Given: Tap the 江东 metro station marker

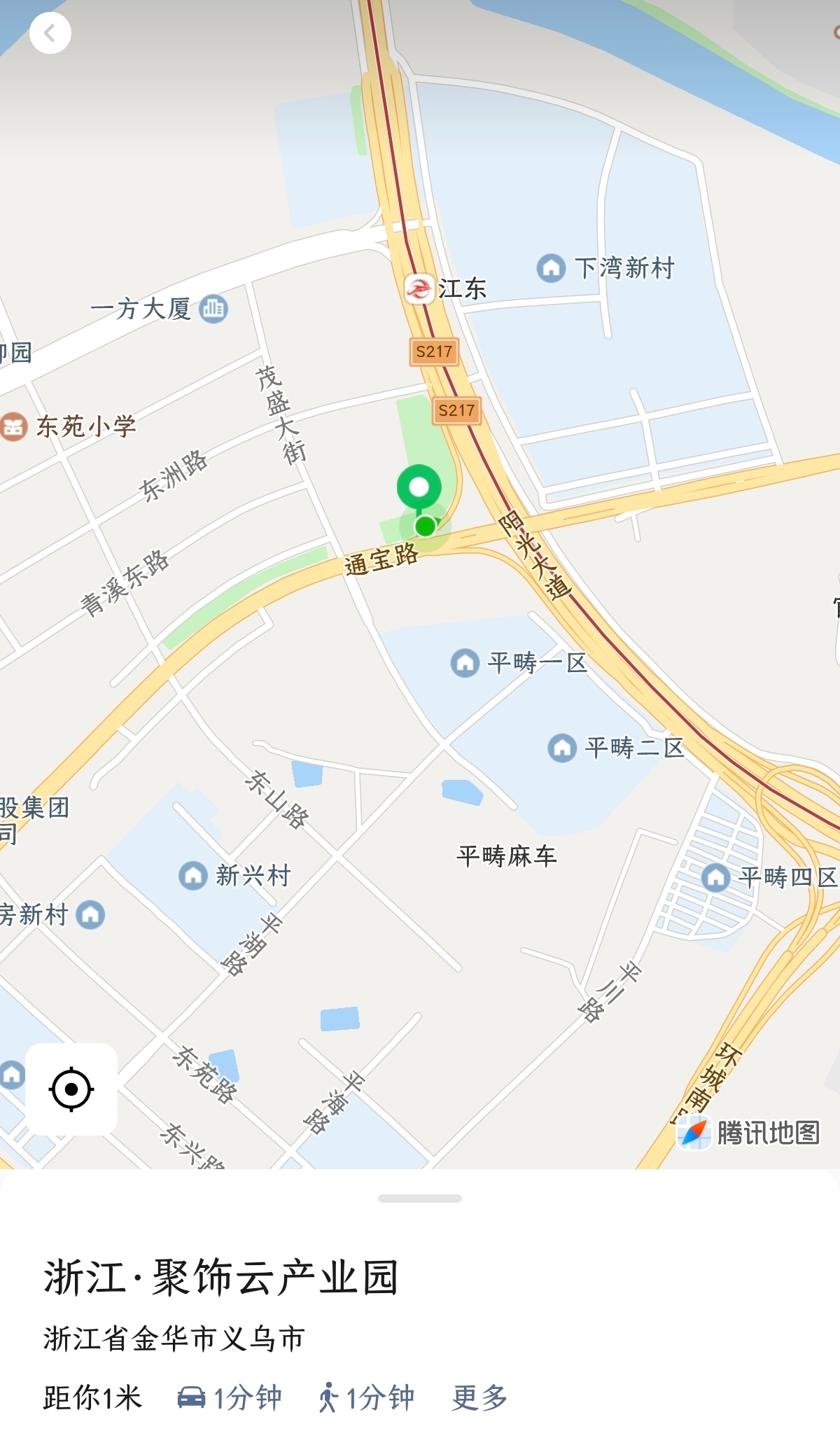Looking at the screenshot, I should tap(419, 288).
